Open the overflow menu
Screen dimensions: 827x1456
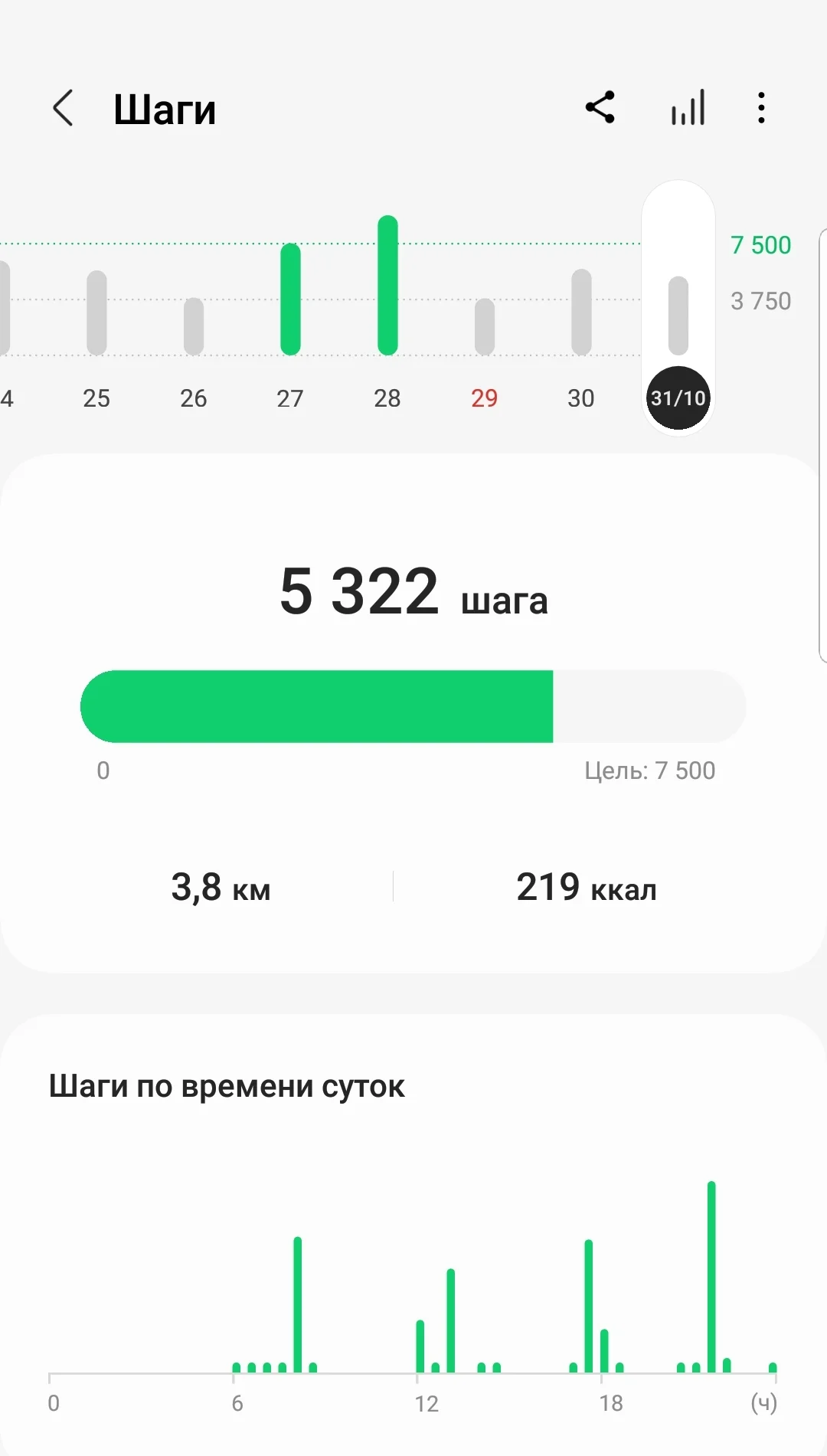(760, 108)
